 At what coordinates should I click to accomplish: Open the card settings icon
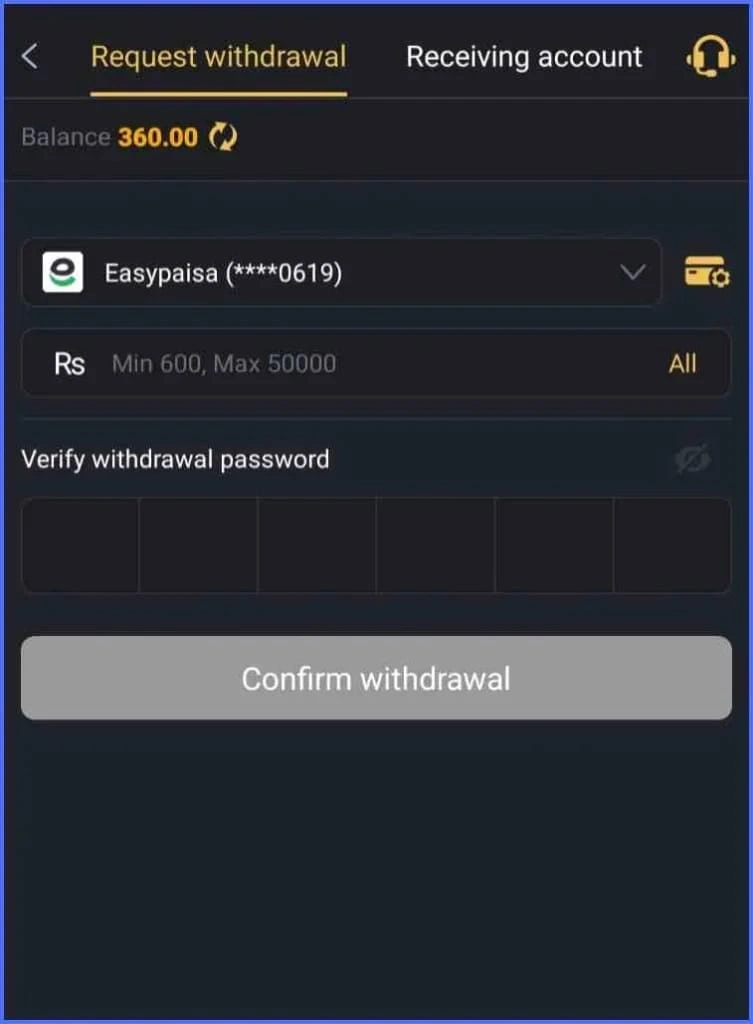[707, 272]
